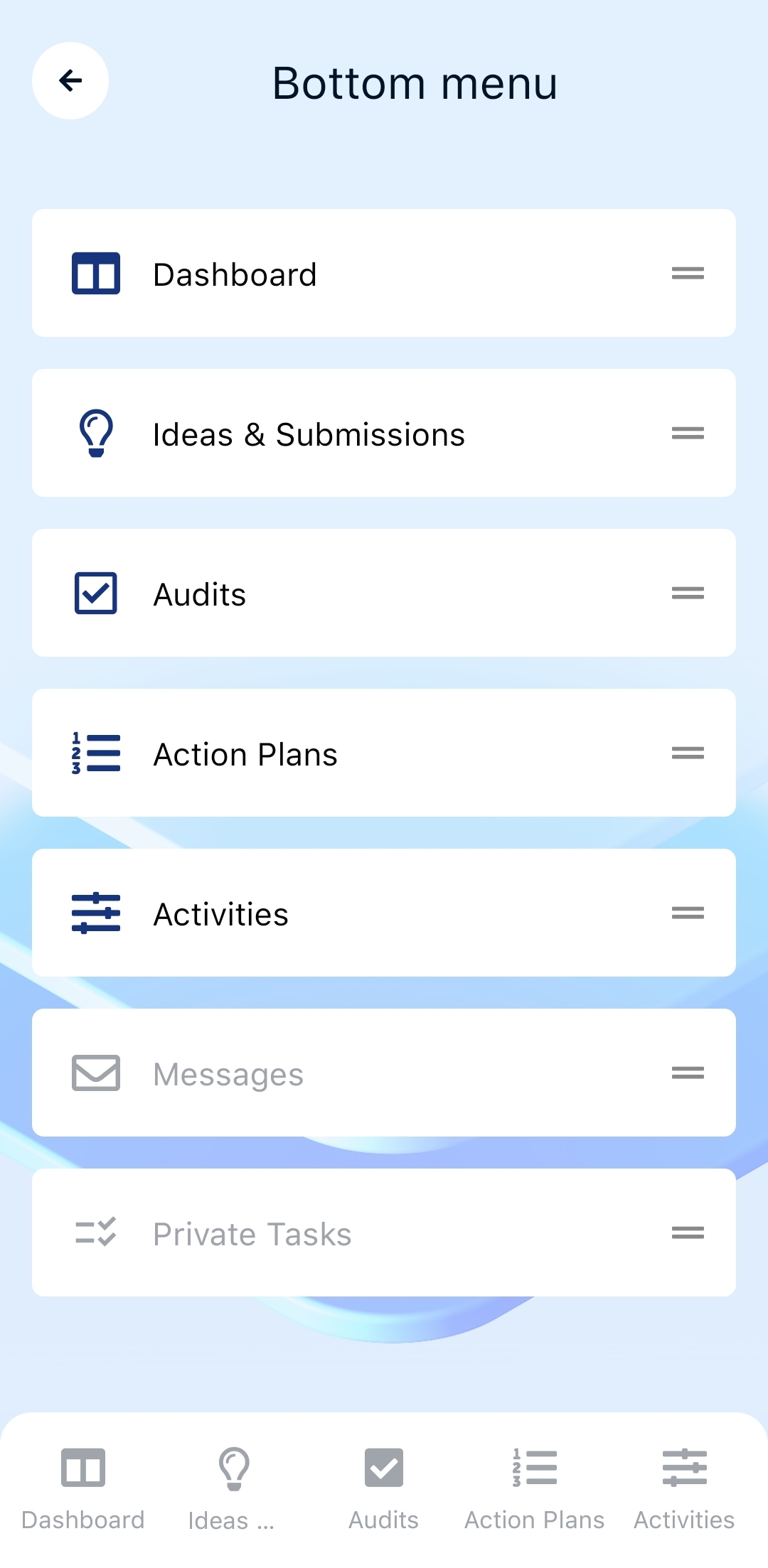Image resolution: width=768 pixels, height=1568 pixels.
Task: Go back using the back arrow button
Action: click(70, 80)
